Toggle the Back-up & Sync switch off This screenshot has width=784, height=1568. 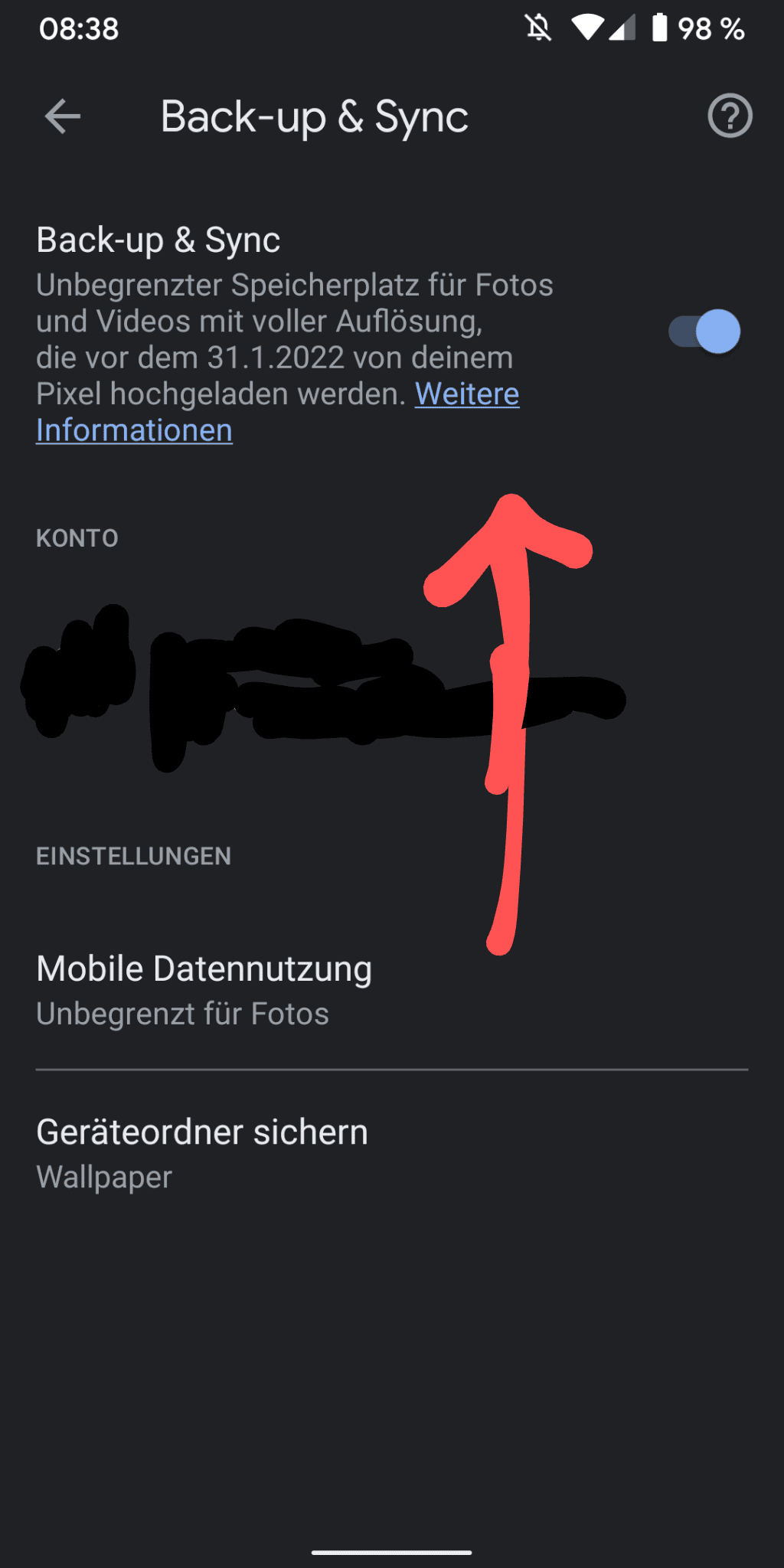(704, 332)
